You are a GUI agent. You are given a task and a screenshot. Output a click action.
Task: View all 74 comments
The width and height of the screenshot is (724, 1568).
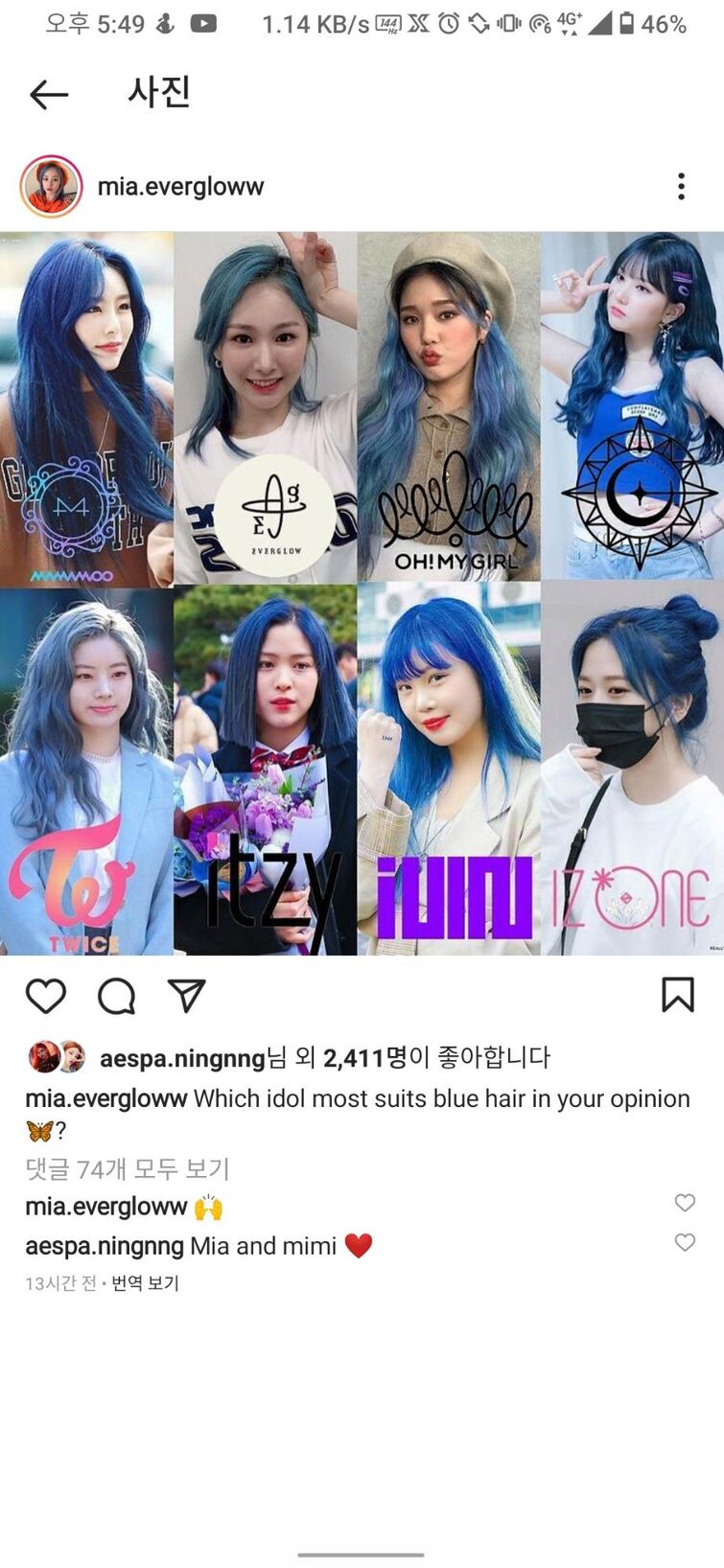[x=128, y=1169]
